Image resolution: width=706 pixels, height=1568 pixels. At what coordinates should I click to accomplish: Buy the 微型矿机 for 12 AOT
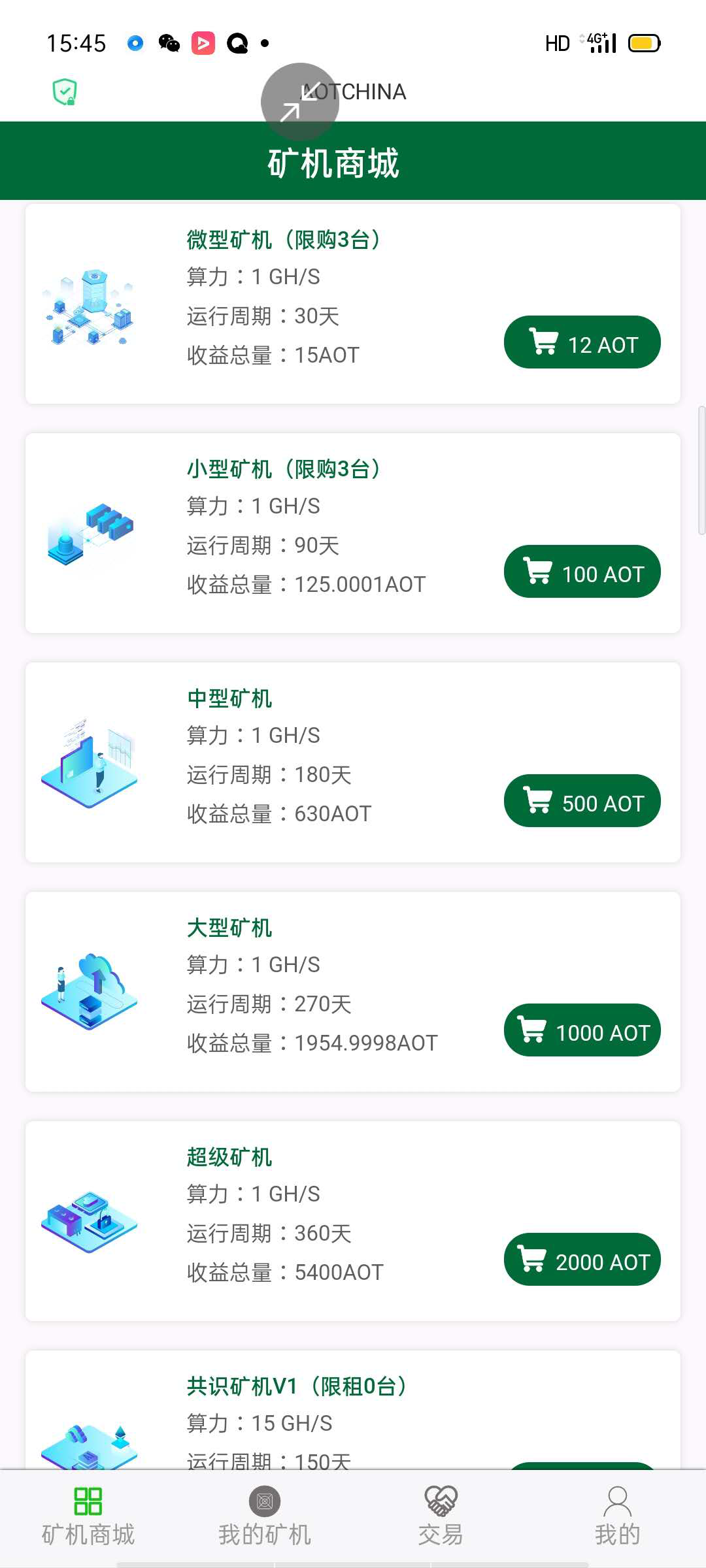pyautogui.click(x=582, y=342)
